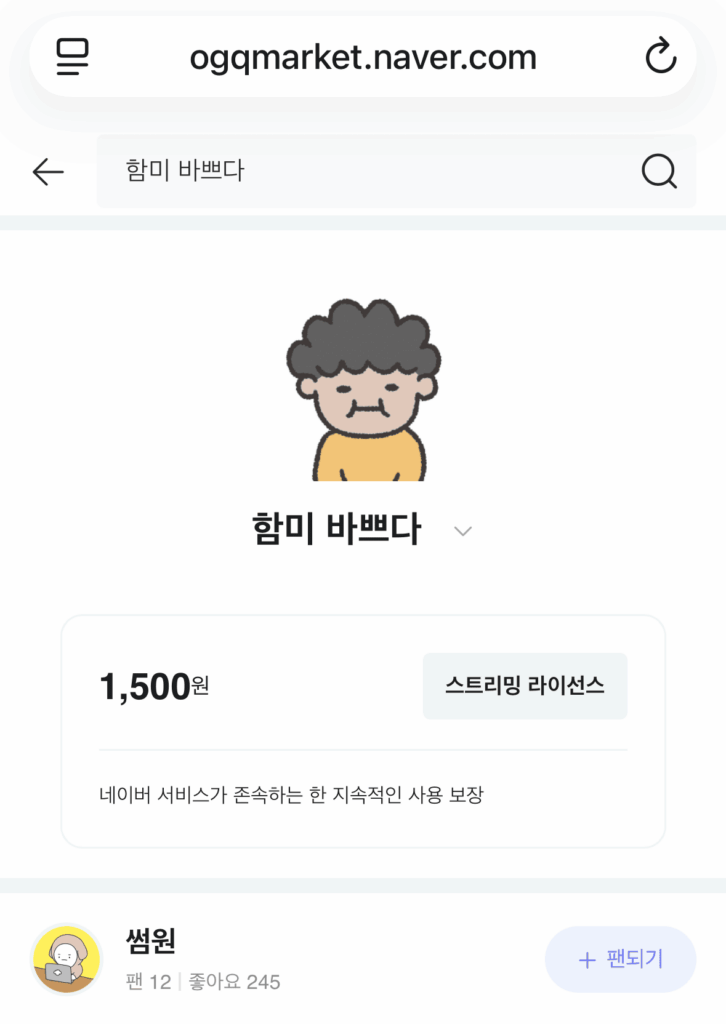Tap the magnifying glass to search
The height and width of the screenshot is (1024, 726).
(x=657, y=171)
